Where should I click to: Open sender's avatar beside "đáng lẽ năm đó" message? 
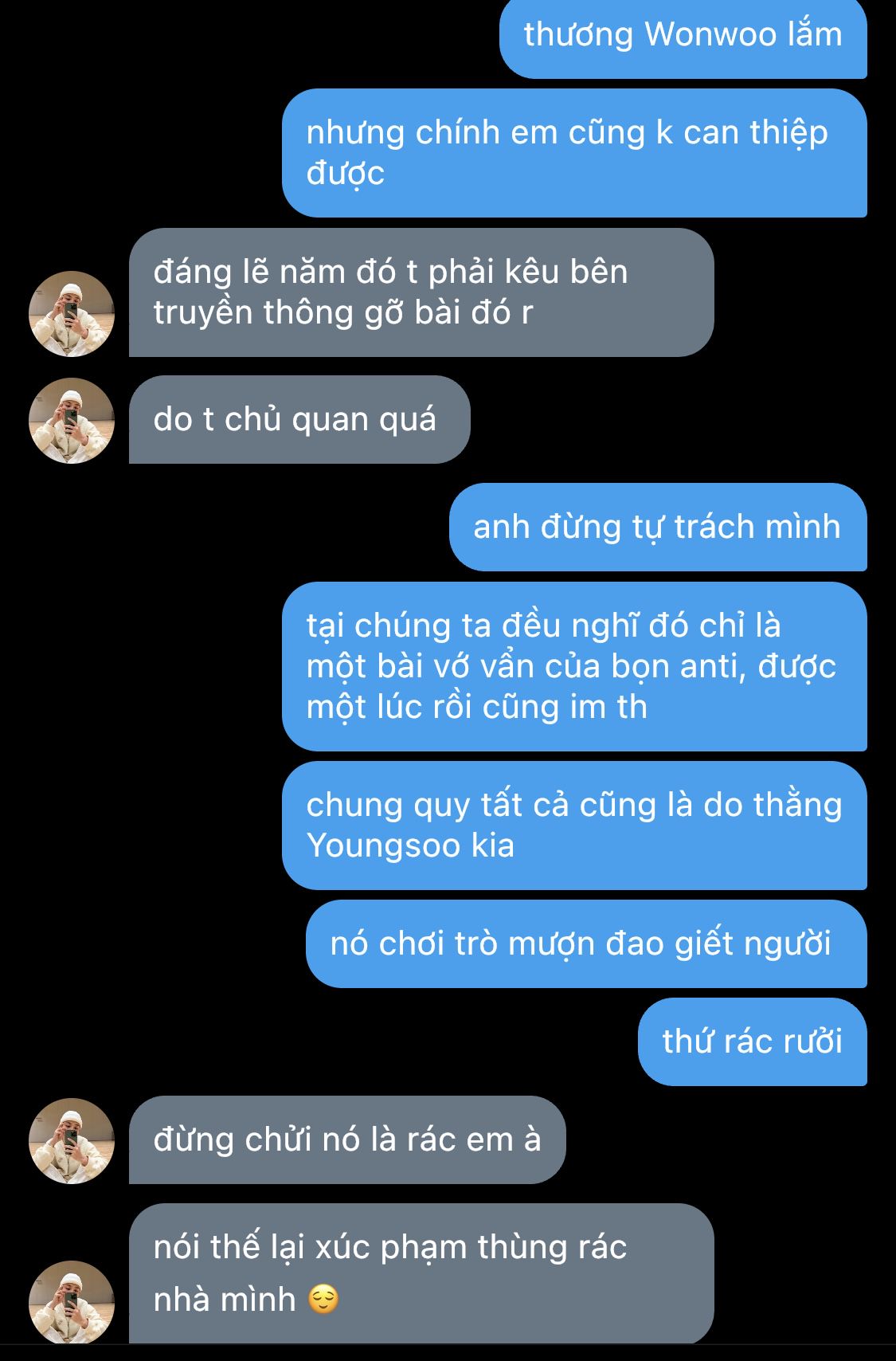coord(72,313)
